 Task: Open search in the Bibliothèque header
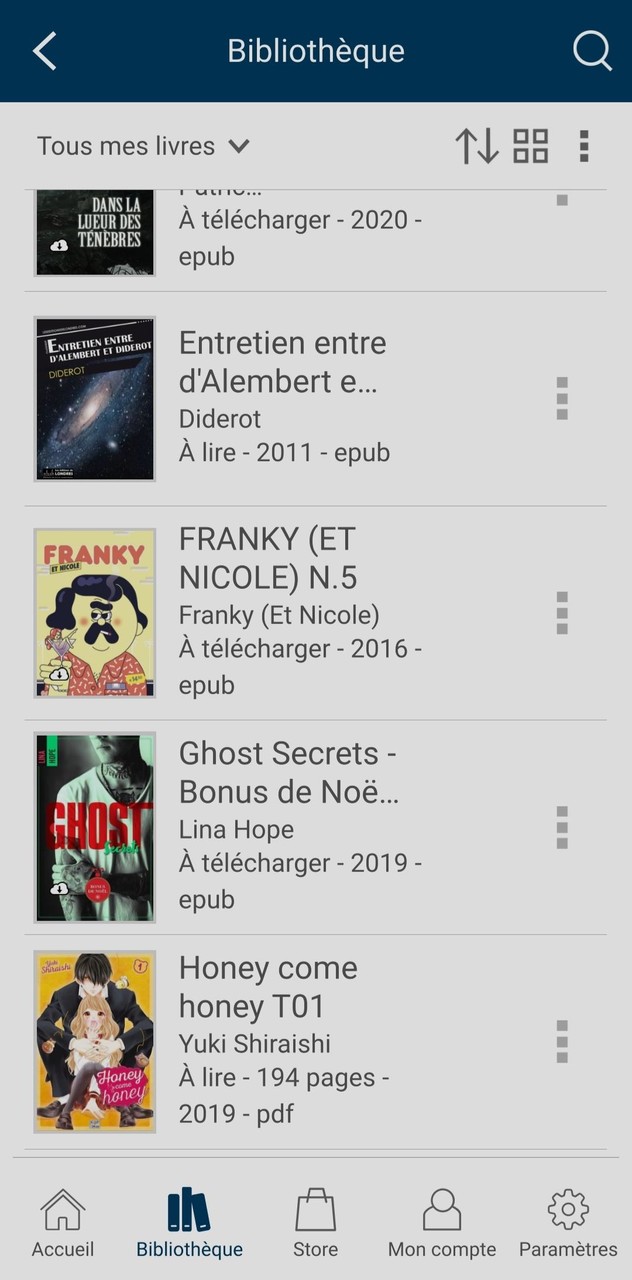[591, 51]
